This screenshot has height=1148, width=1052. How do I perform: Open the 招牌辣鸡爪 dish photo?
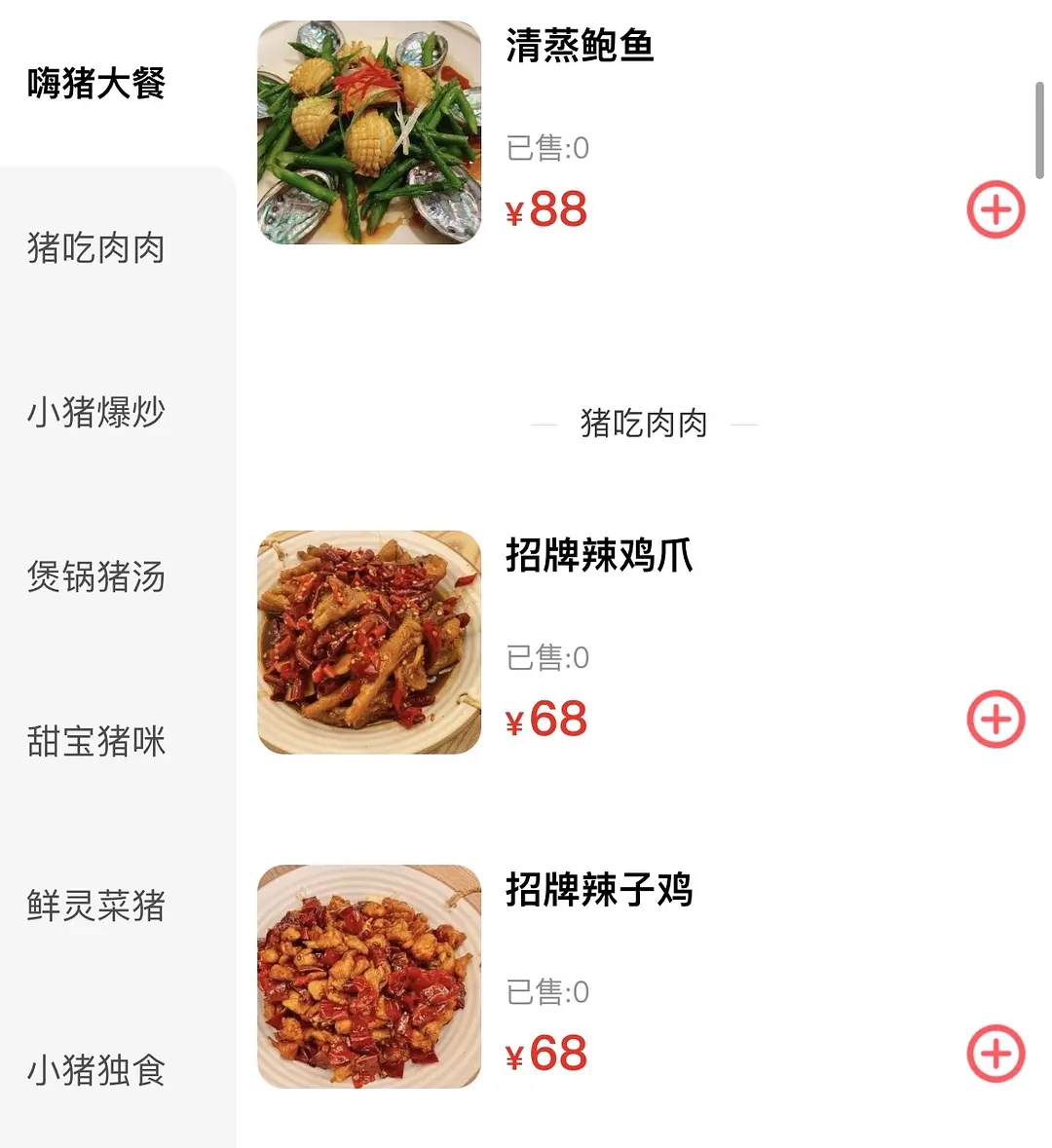369,643
